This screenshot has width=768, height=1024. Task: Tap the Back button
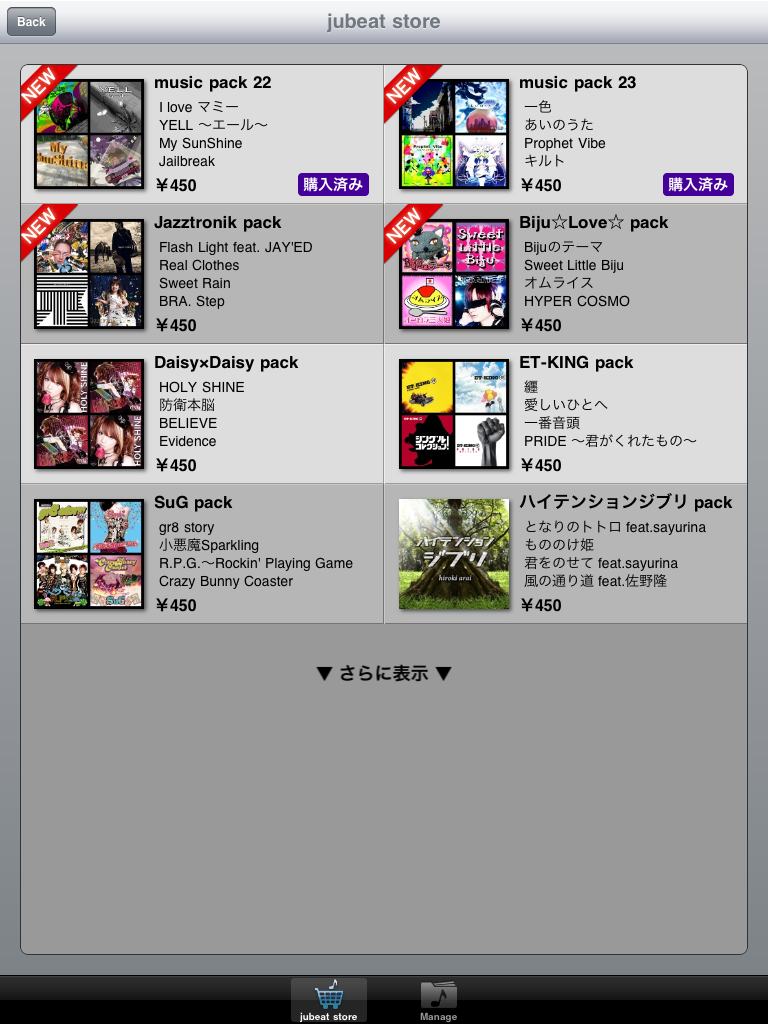pos(31,21)
